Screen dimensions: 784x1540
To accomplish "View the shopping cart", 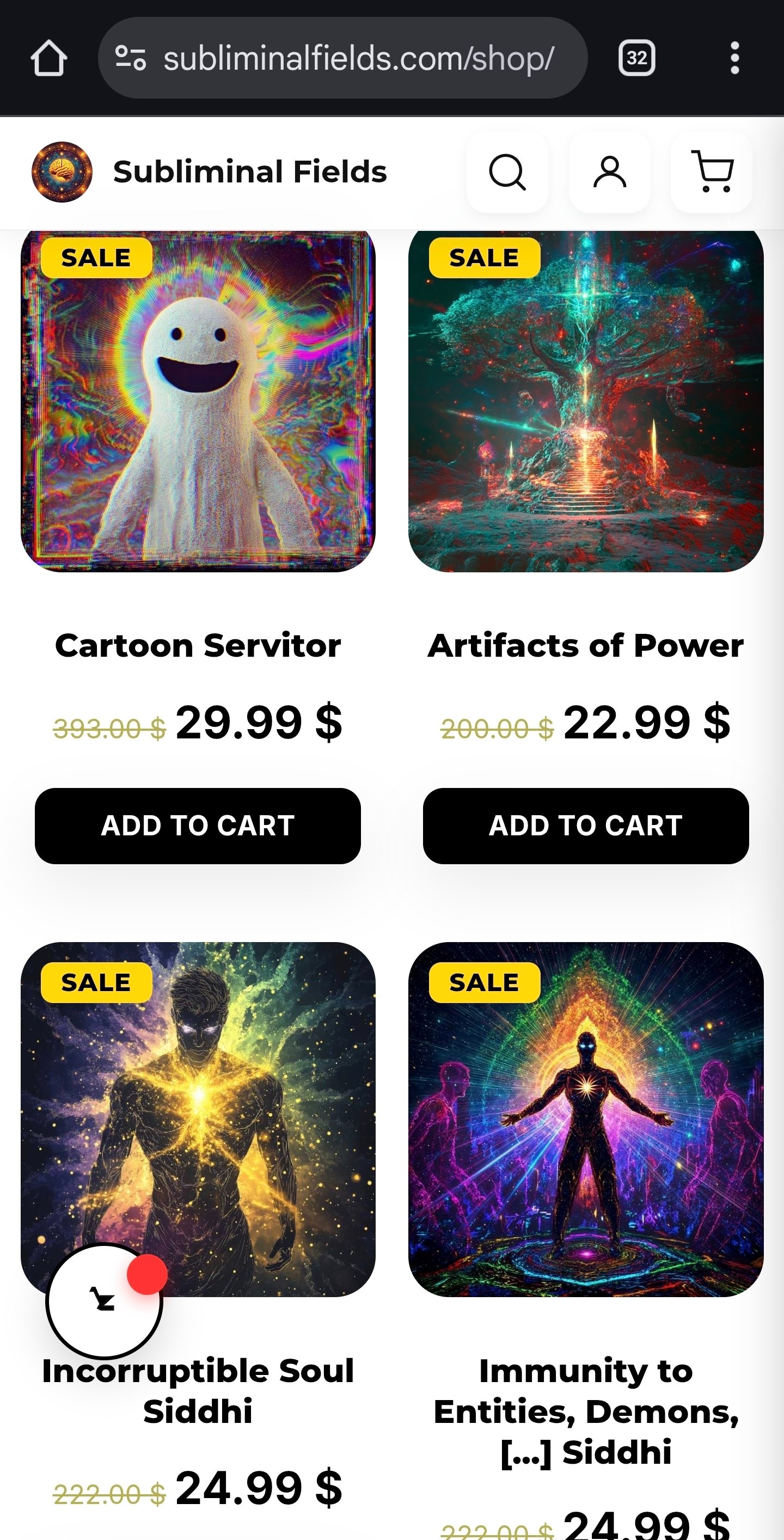I will click(712, 172).
